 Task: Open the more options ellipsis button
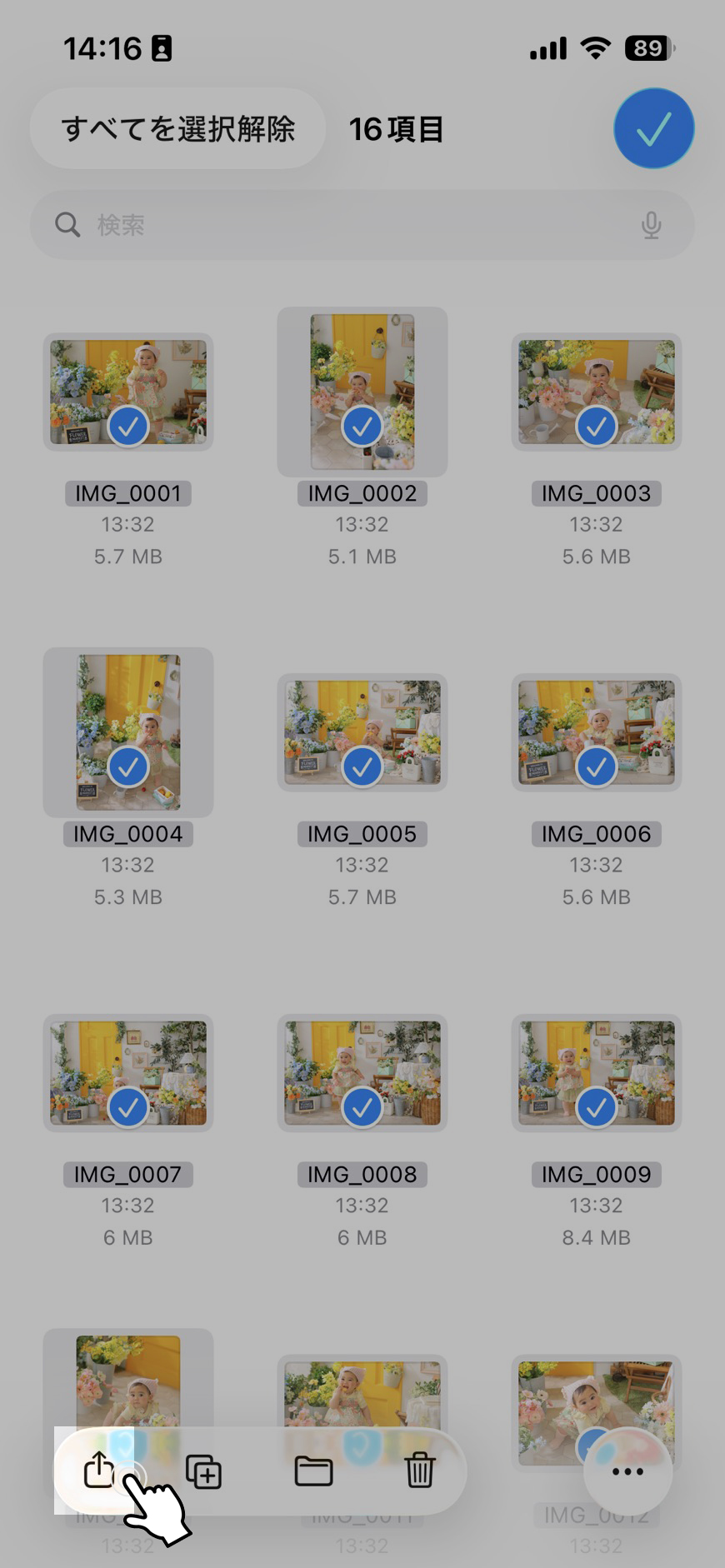pyautogui.click(x=627, y=1471)
